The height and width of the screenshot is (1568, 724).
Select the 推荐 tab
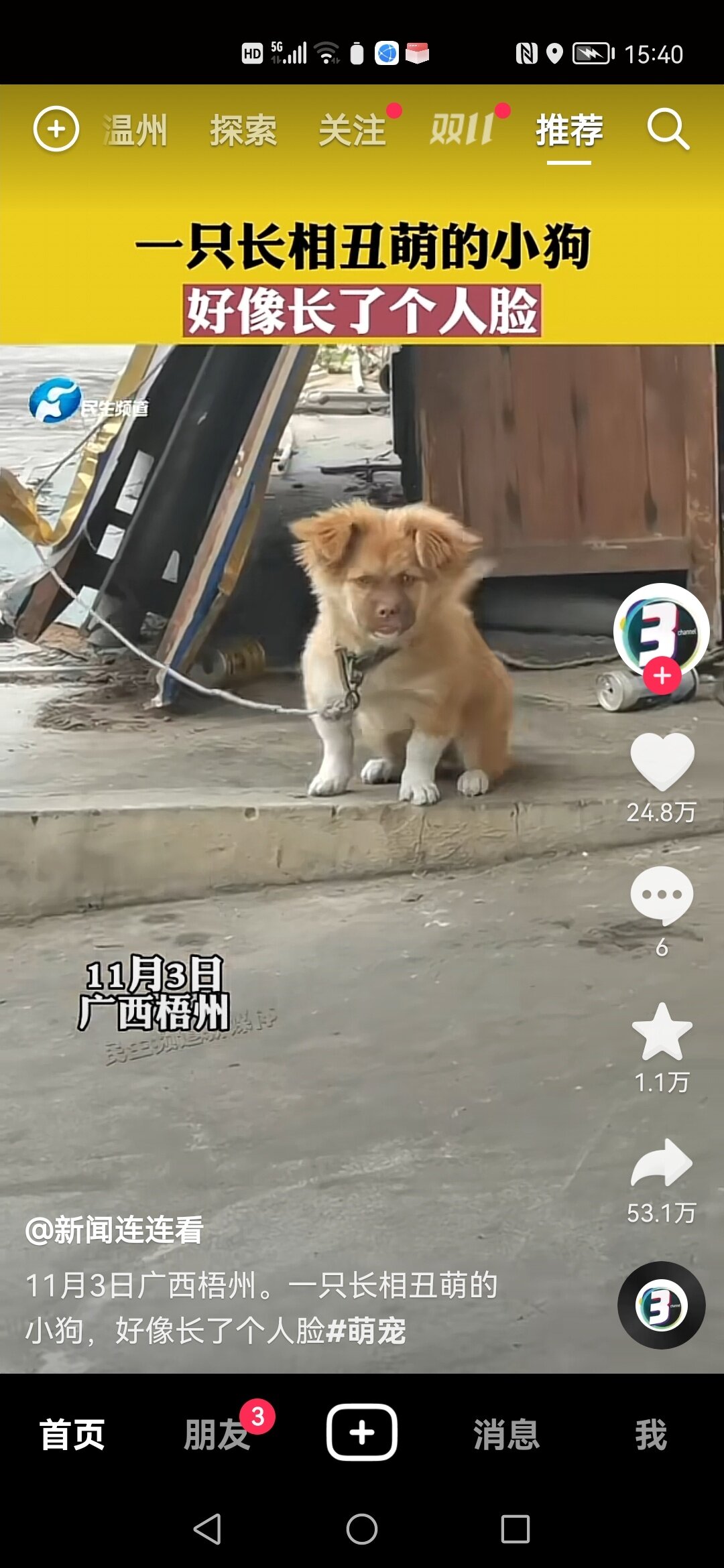click(x=569, y=130)
